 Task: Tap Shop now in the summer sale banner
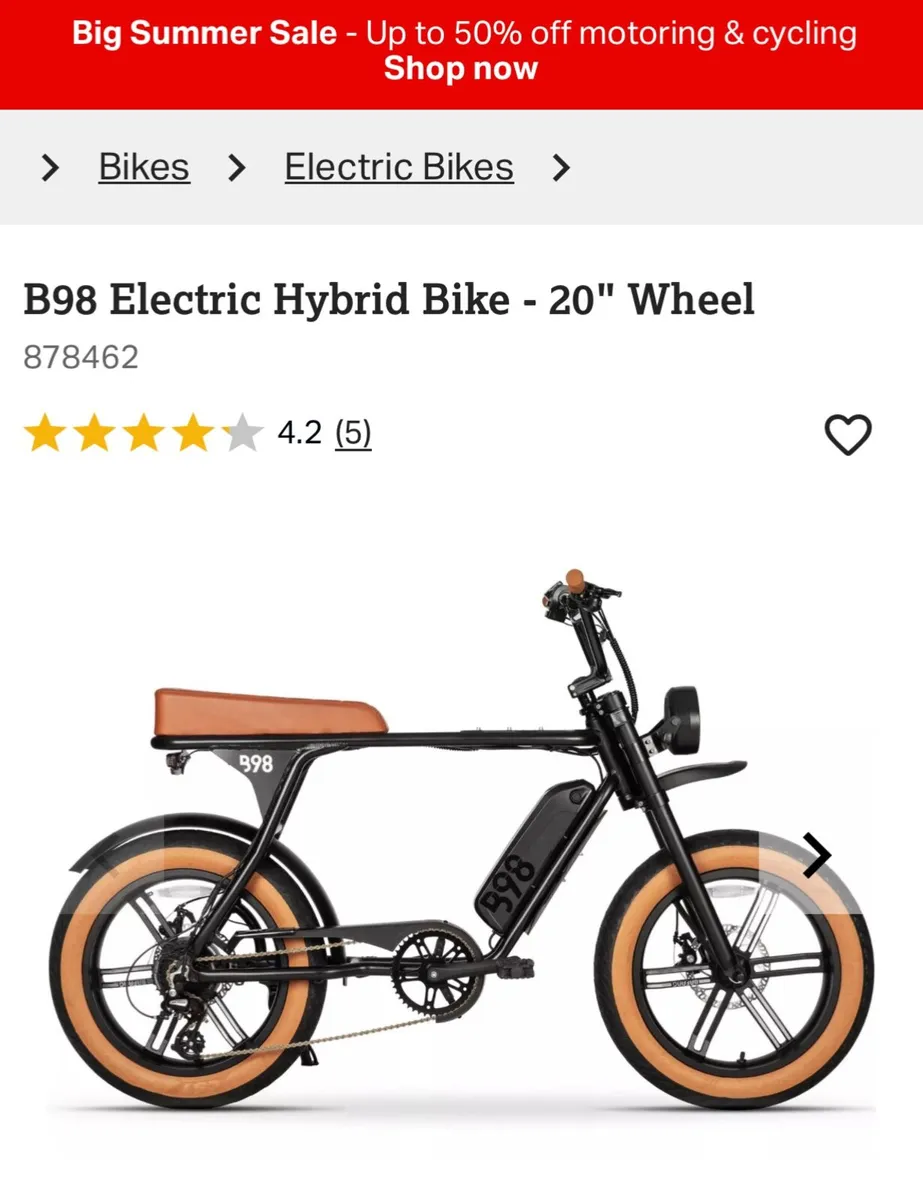461,69
